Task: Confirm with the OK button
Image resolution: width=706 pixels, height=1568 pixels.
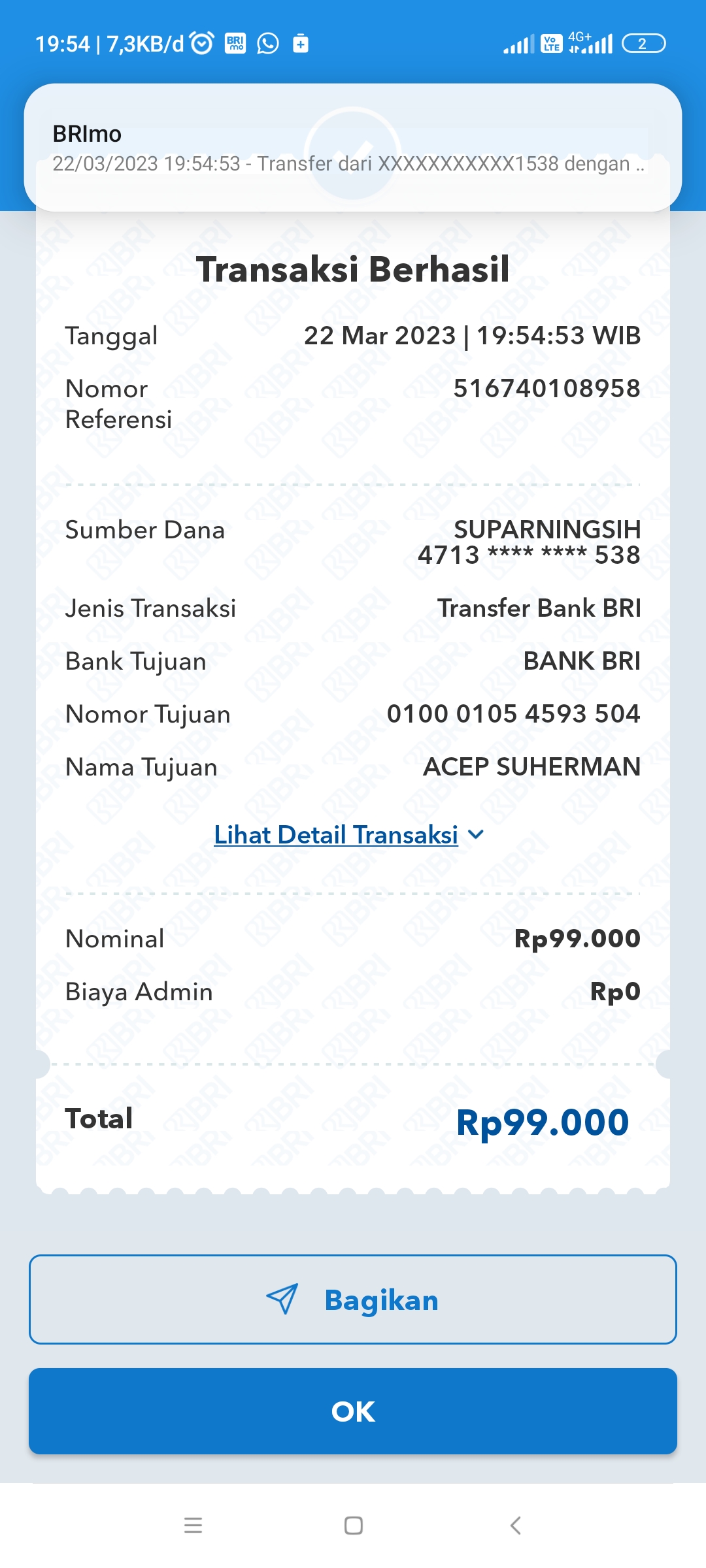Action: pos(353,1411)
